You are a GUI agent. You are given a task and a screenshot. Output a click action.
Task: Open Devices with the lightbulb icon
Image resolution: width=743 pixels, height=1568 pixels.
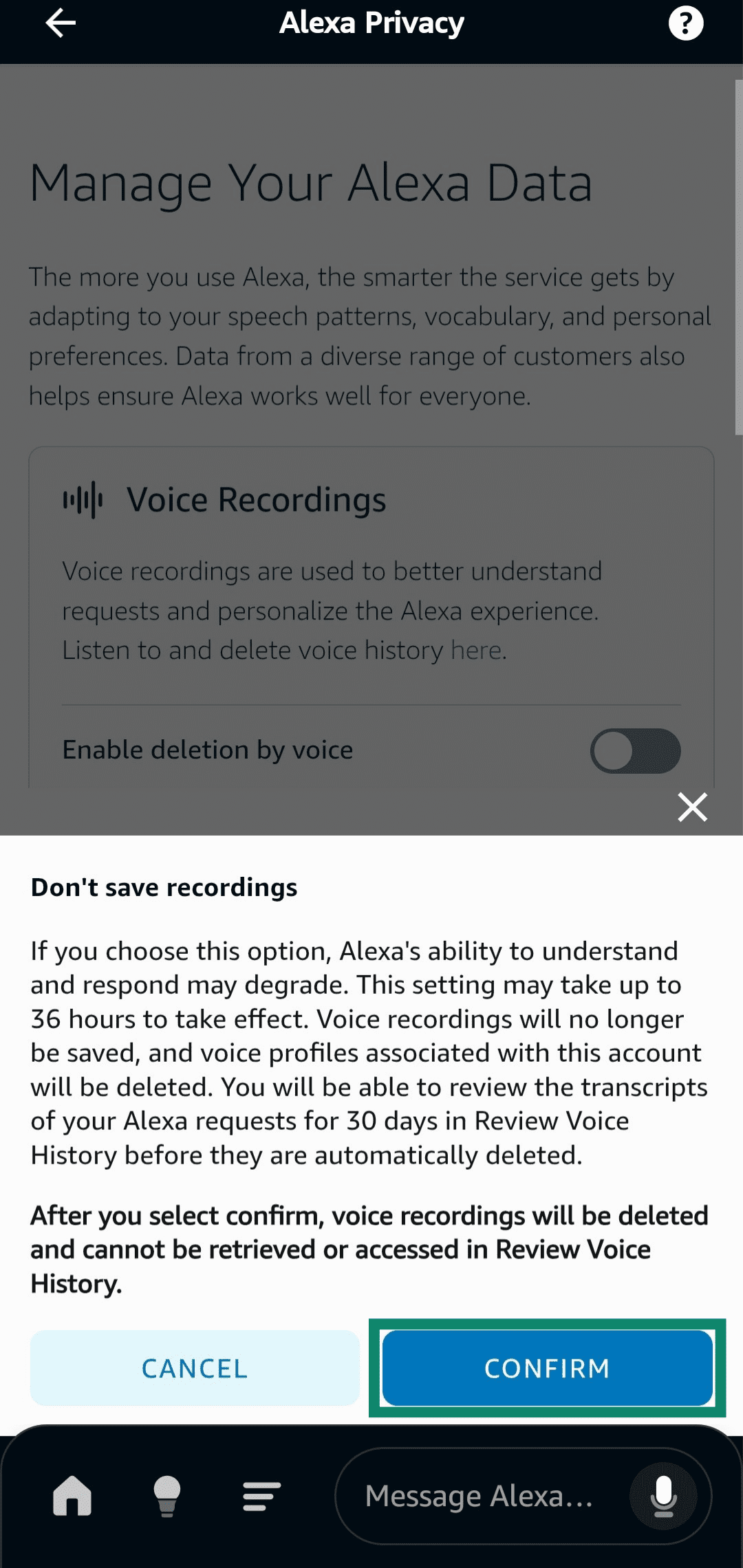pos(167,1495)
